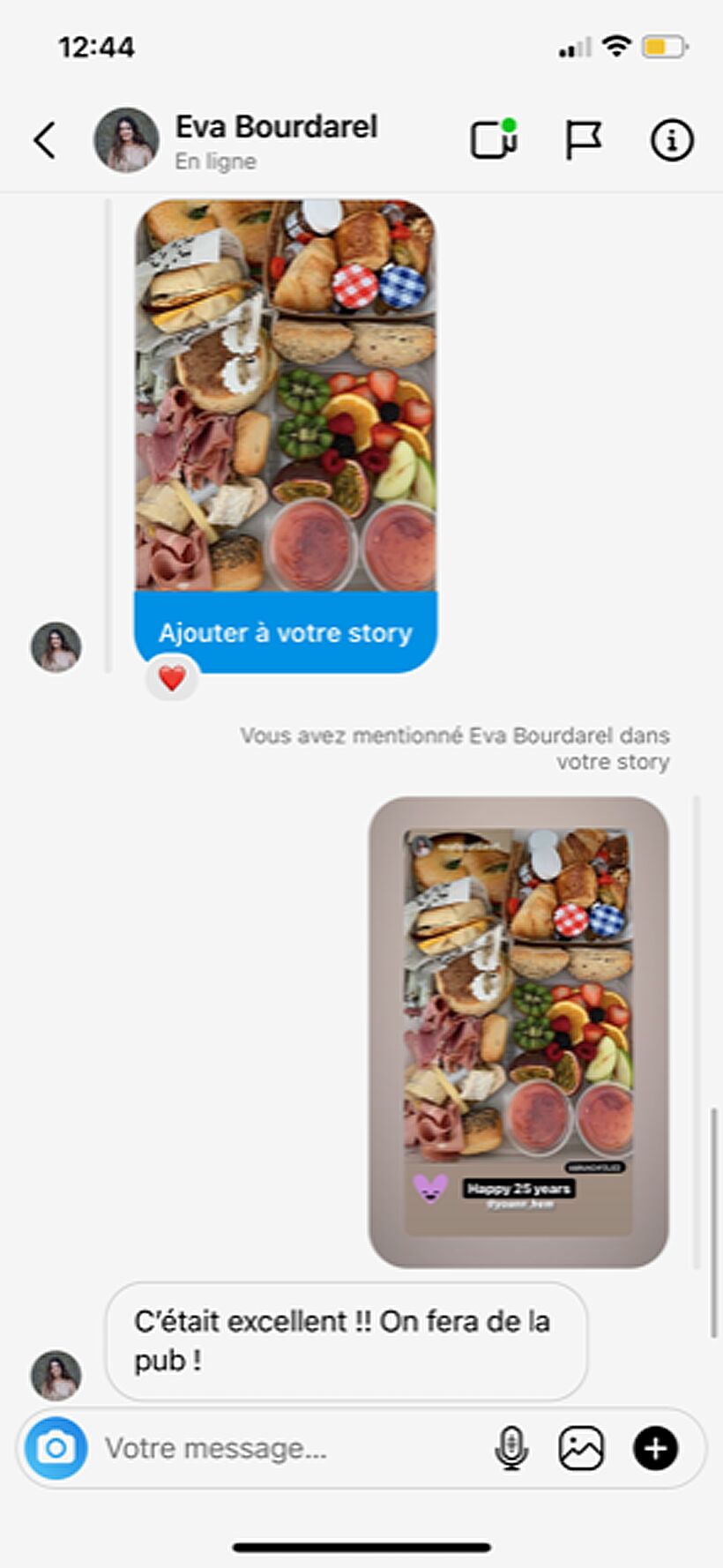Start a video call with Eva Bourdarel
This screenshot has height=1568, width=723.
pyautogui.click(x=494, y=139)
